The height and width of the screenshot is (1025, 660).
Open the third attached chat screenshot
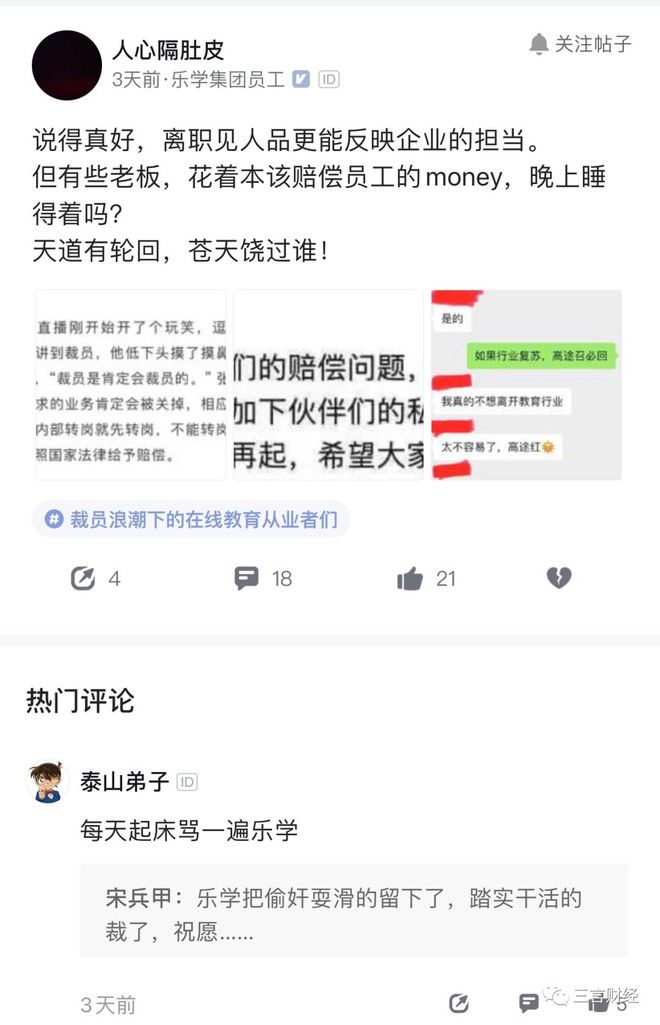(x=526, y=385)
